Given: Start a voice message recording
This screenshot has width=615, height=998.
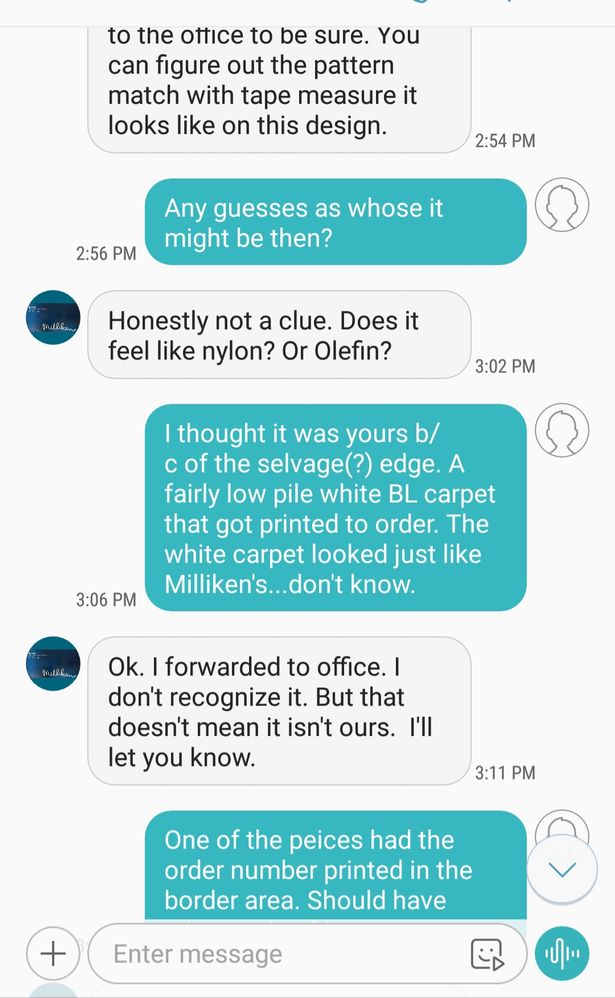Looking at the screenshot, I should (562, 953).
